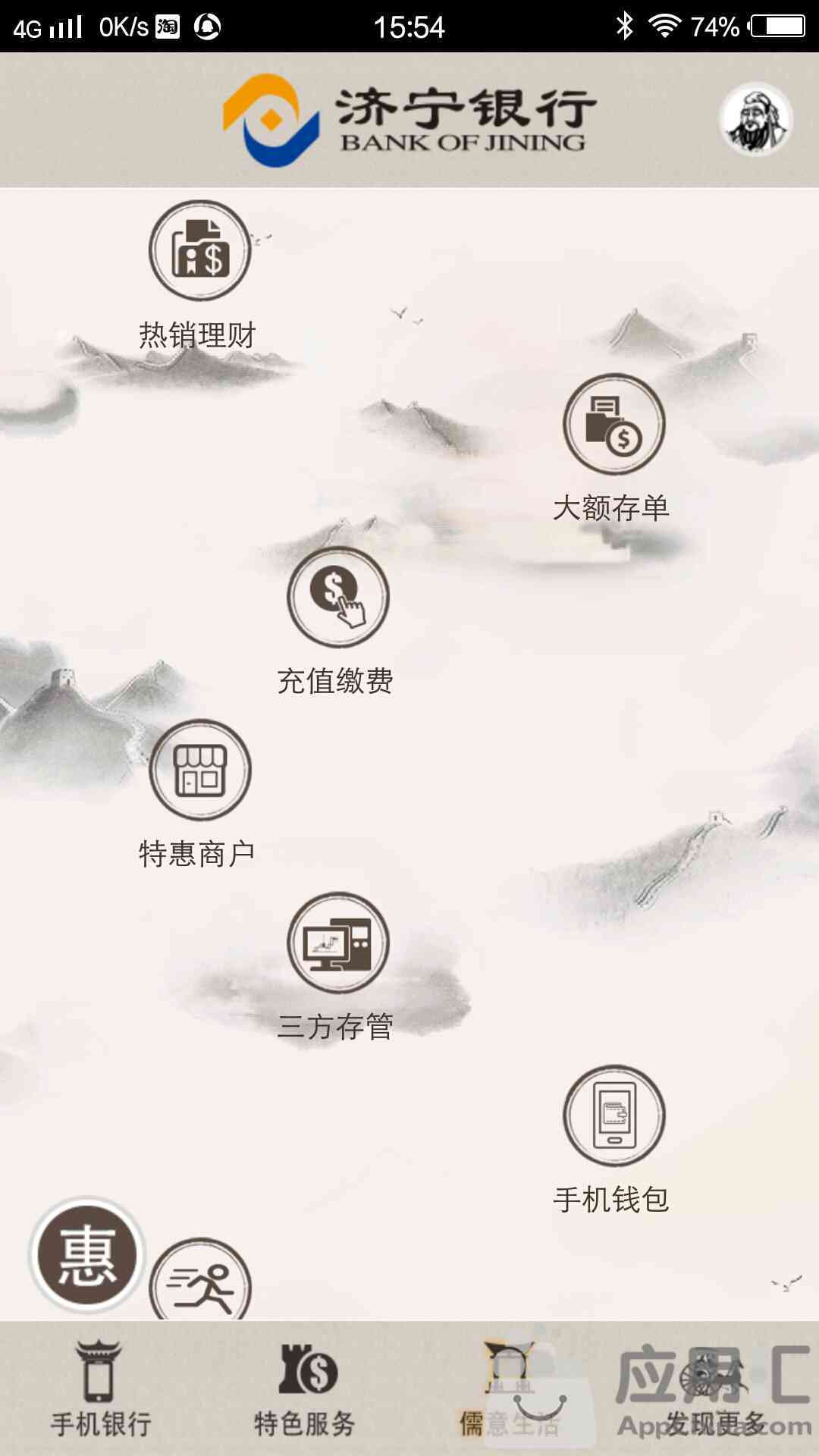
Task: Open 充值缴费 recharge and payment
Action: (x=337, y=598)
